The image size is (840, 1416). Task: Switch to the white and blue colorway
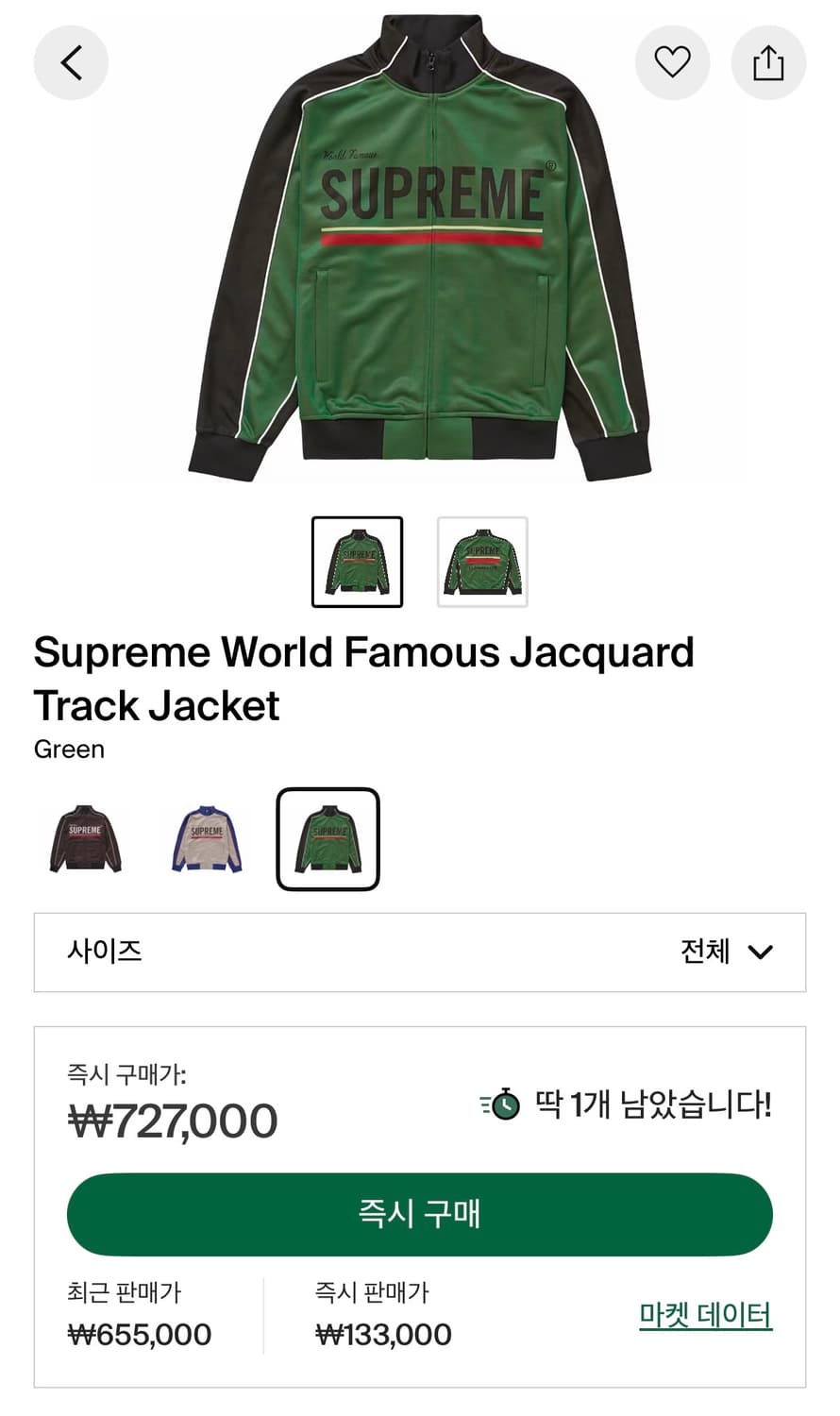pos(205,839)
